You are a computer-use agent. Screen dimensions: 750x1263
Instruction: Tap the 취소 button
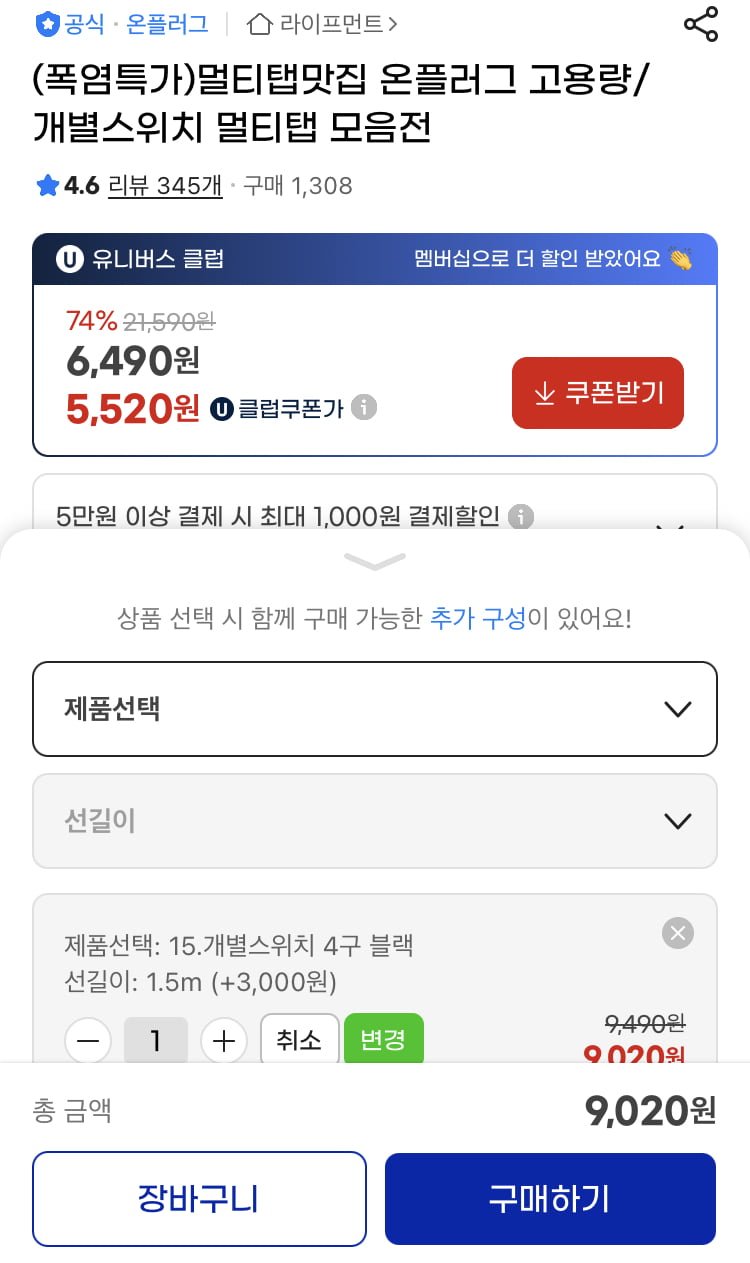point(299,1040)
